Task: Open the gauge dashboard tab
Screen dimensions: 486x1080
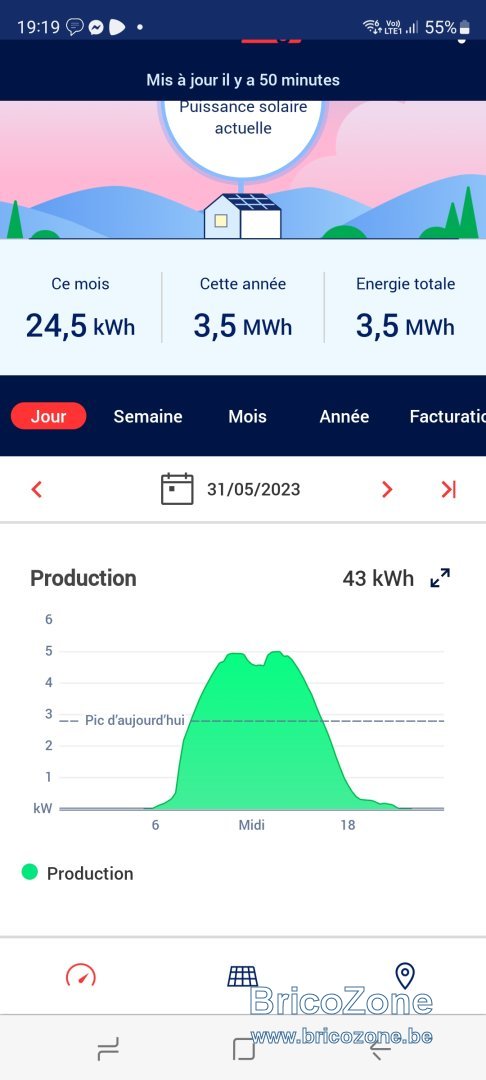Action: (x=81, y=975)
